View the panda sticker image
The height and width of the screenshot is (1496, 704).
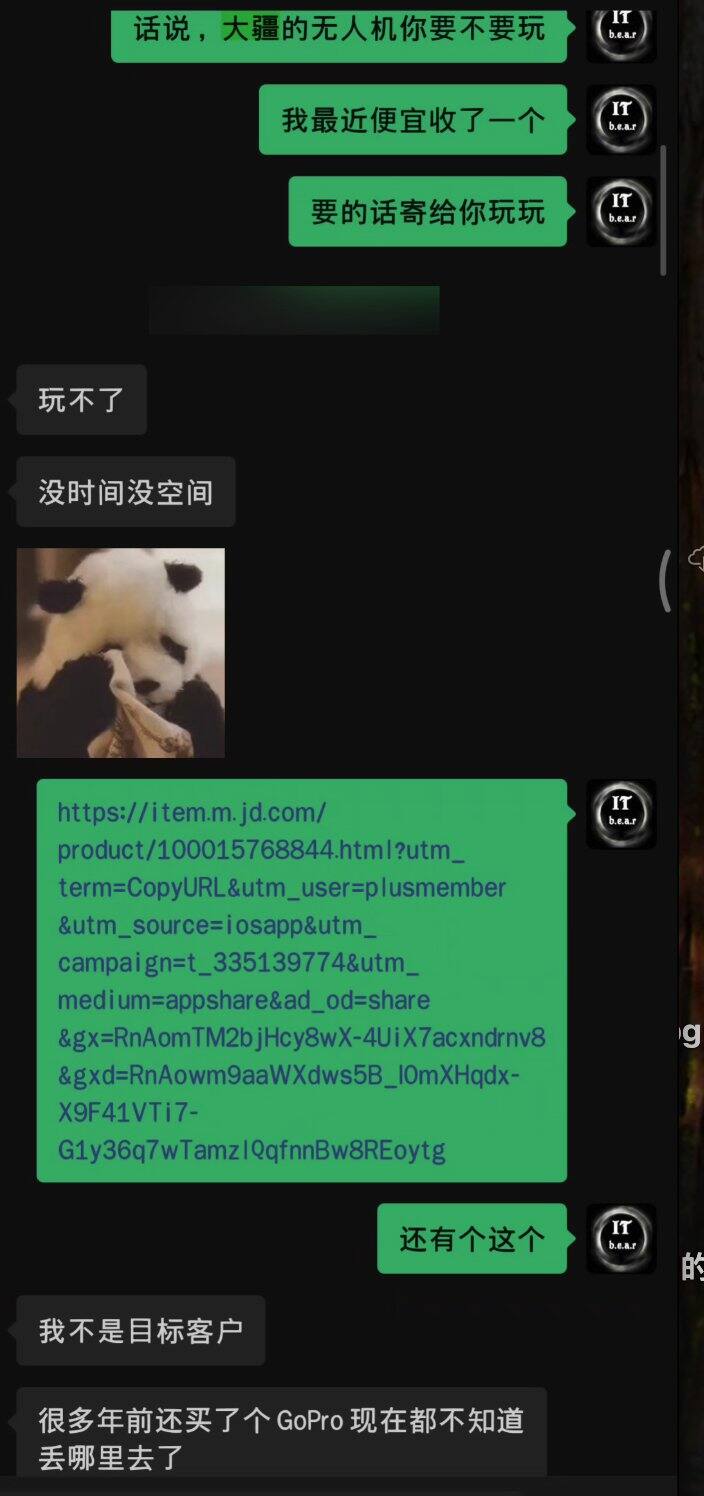pyautogui.click(x=121, y=652)
